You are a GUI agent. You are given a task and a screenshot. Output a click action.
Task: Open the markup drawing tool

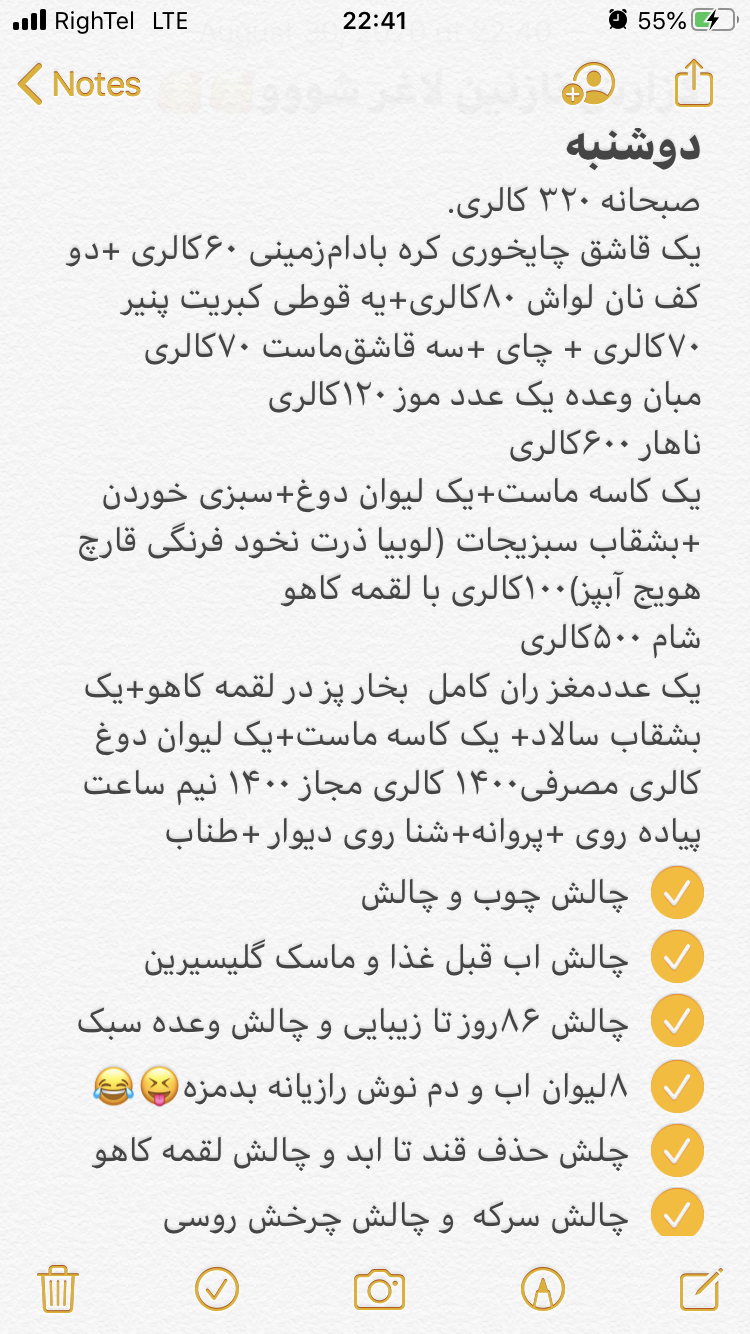tap(542, 1288)
